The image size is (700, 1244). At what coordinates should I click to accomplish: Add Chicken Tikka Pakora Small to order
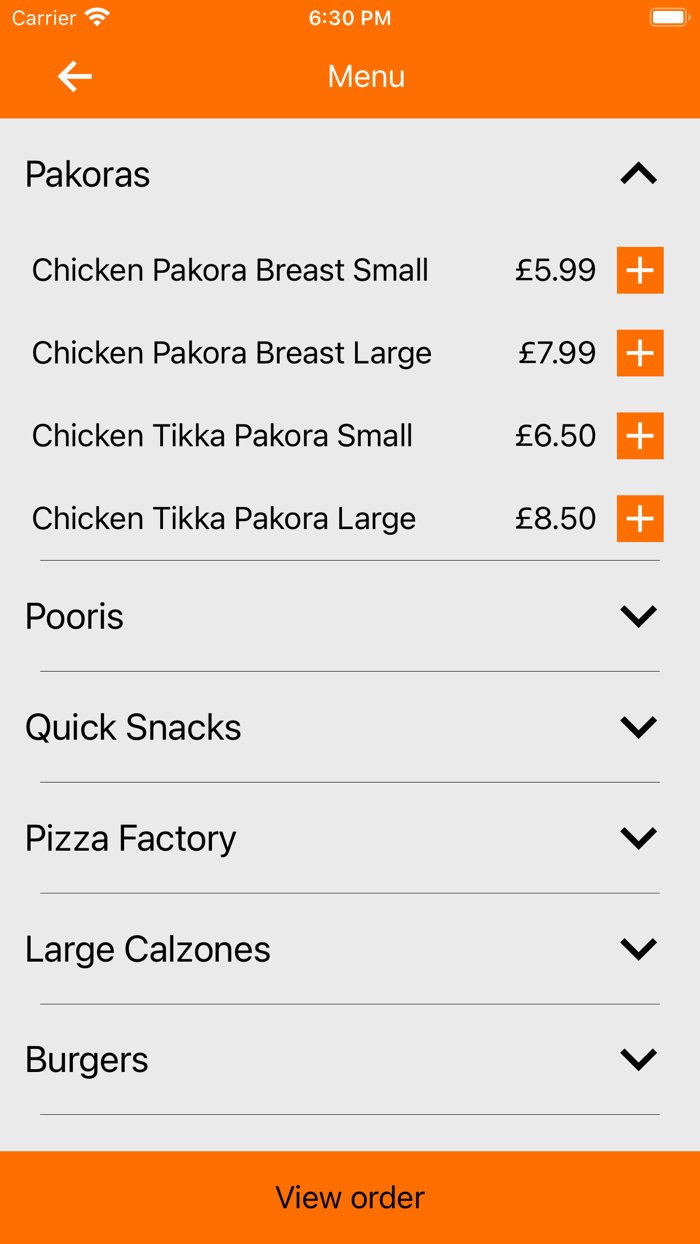click(640, 436)
